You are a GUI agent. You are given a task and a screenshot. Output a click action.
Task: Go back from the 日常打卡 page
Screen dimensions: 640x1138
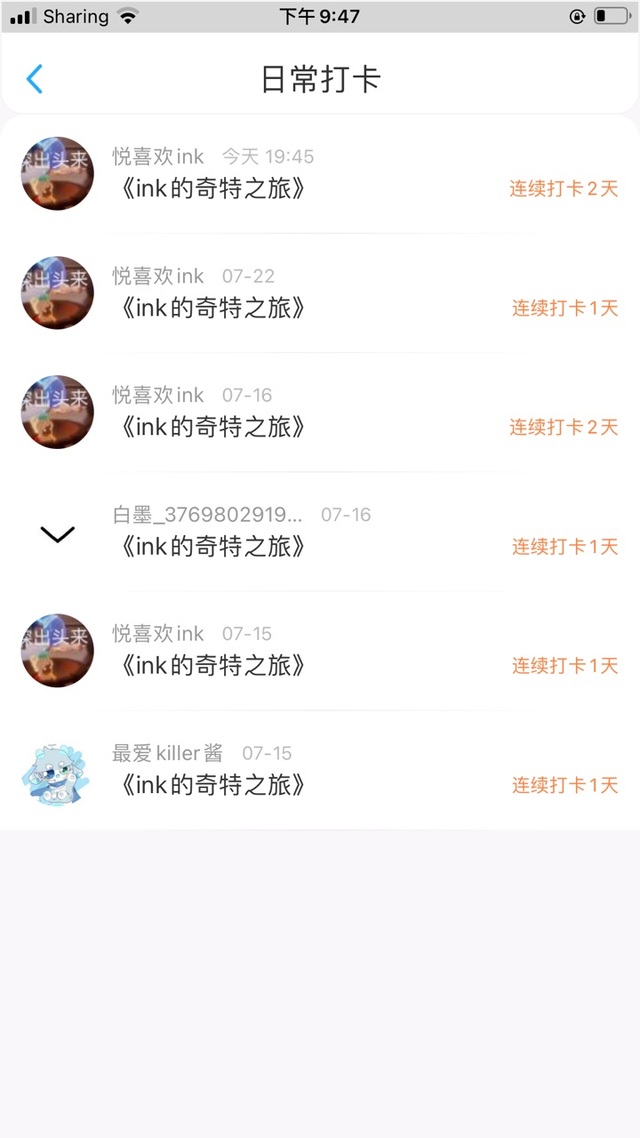(x=35, y=79)
